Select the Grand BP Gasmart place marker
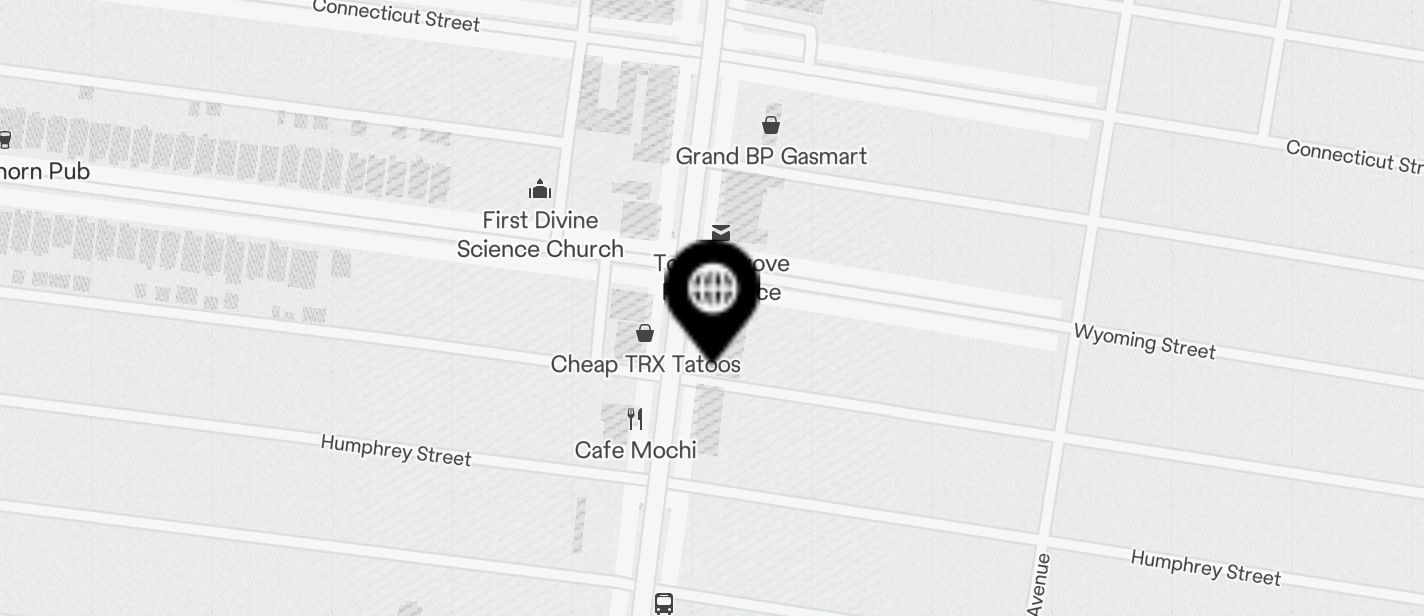 (770, 126)
